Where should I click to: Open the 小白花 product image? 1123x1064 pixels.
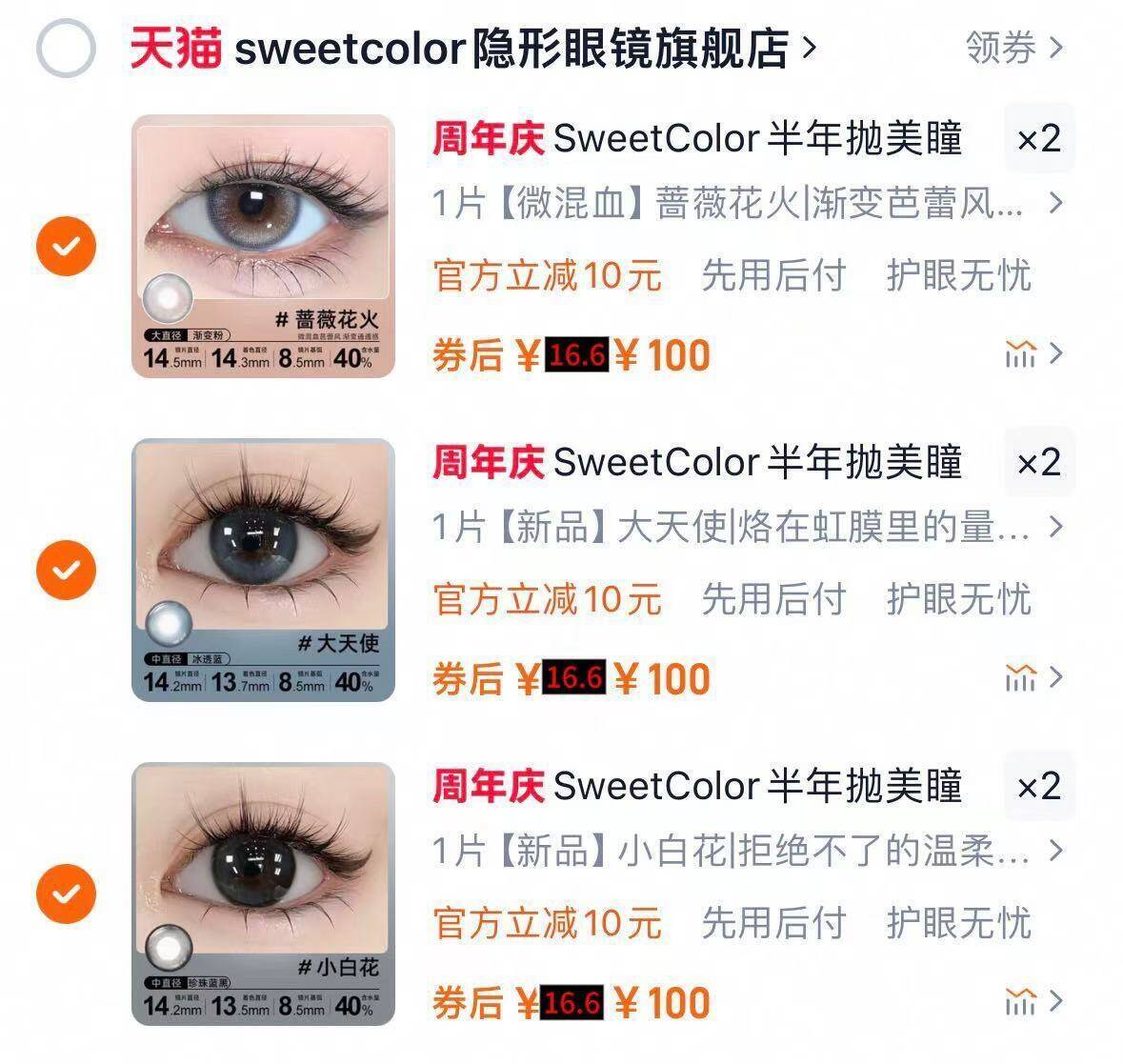click(x=263, y=893)
